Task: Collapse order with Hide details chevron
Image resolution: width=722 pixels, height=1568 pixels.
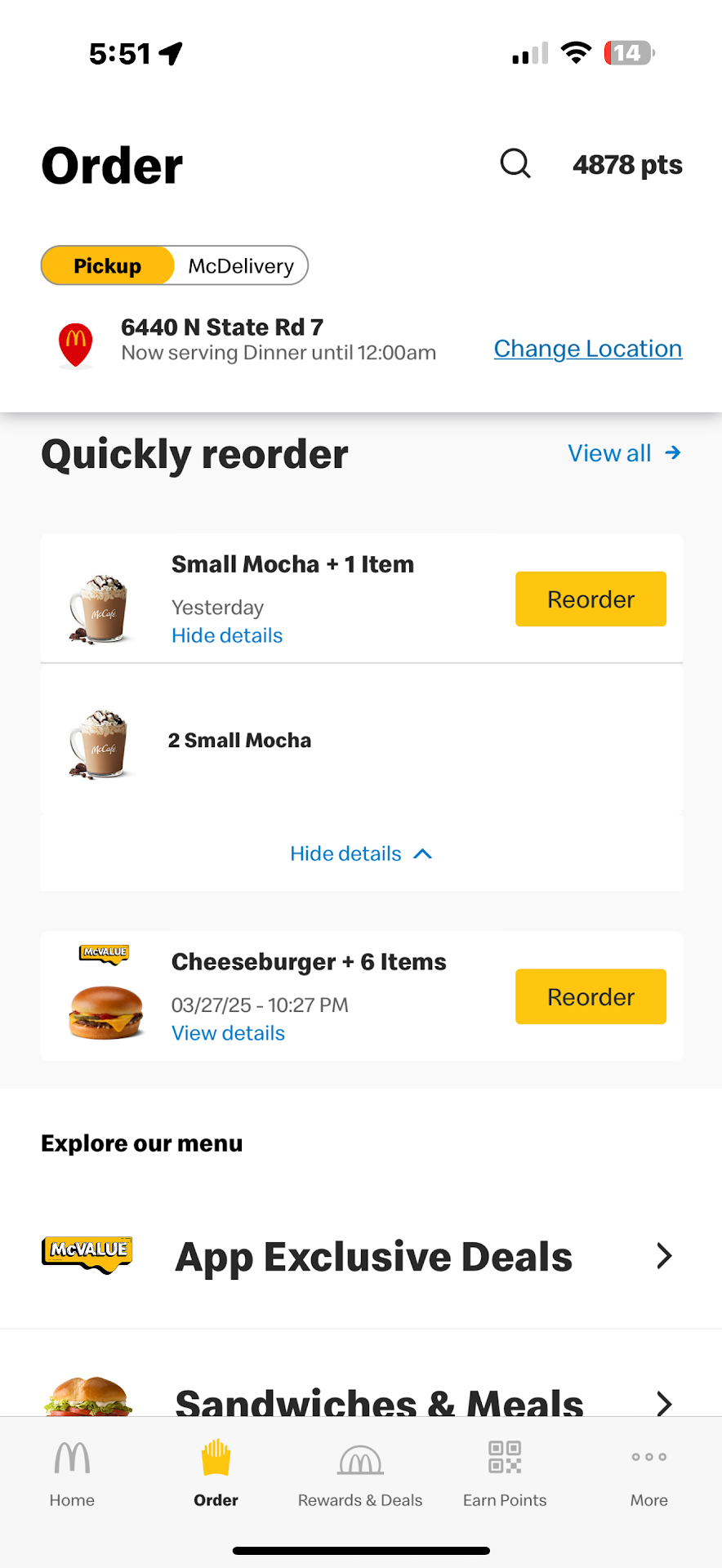Action: click(x=361, y=853)
